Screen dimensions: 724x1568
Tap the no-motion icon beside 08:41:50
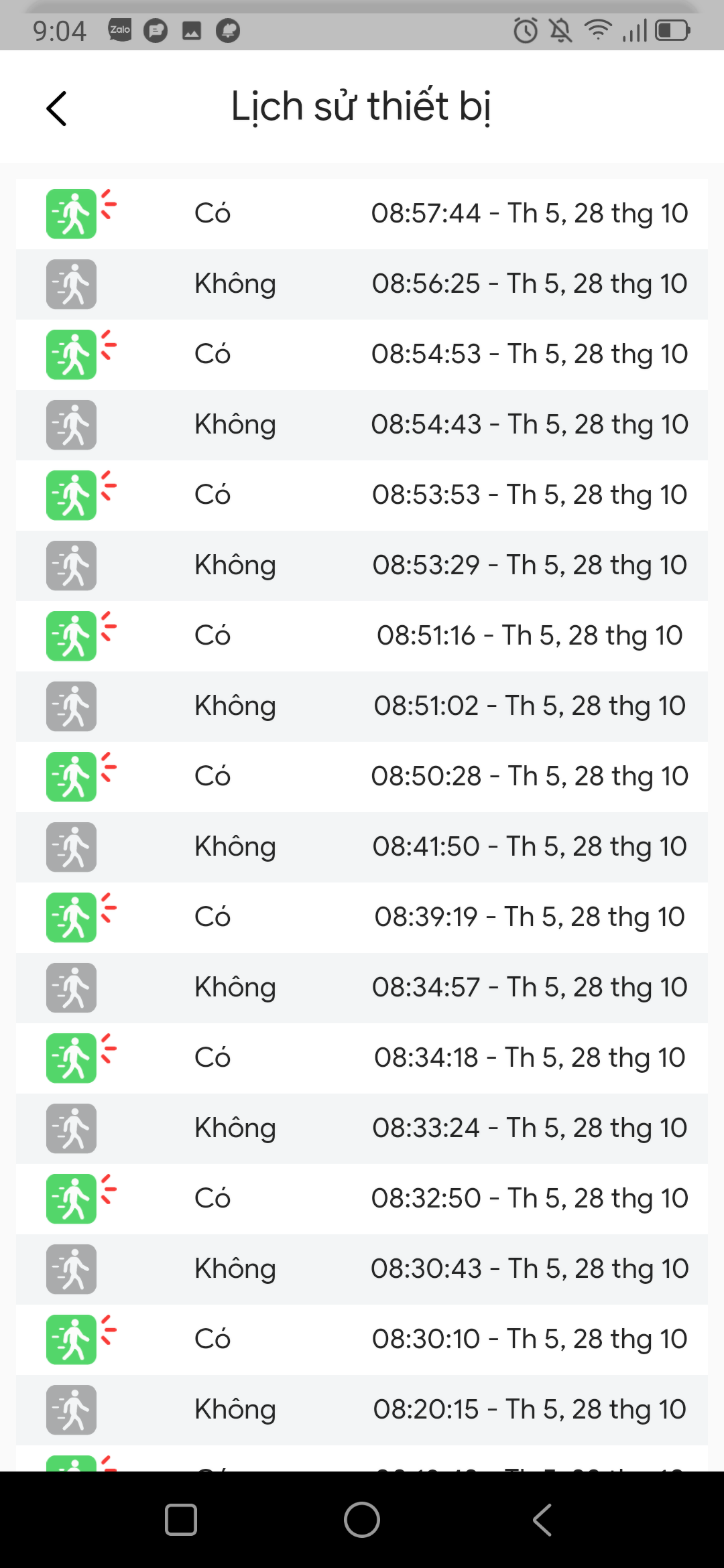(71, 846)
